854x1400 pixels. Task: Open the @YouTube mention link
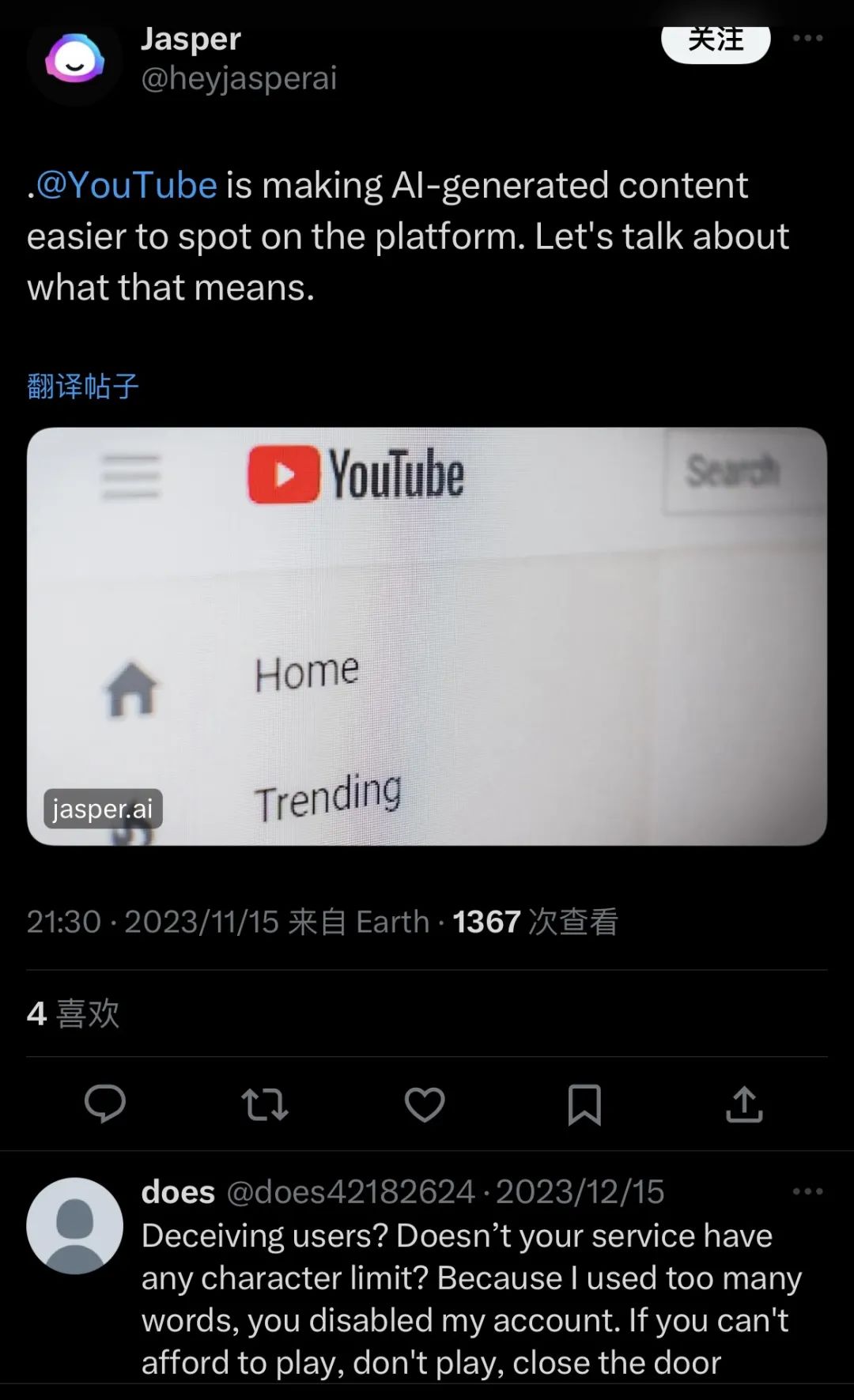(x=127, y=185)
